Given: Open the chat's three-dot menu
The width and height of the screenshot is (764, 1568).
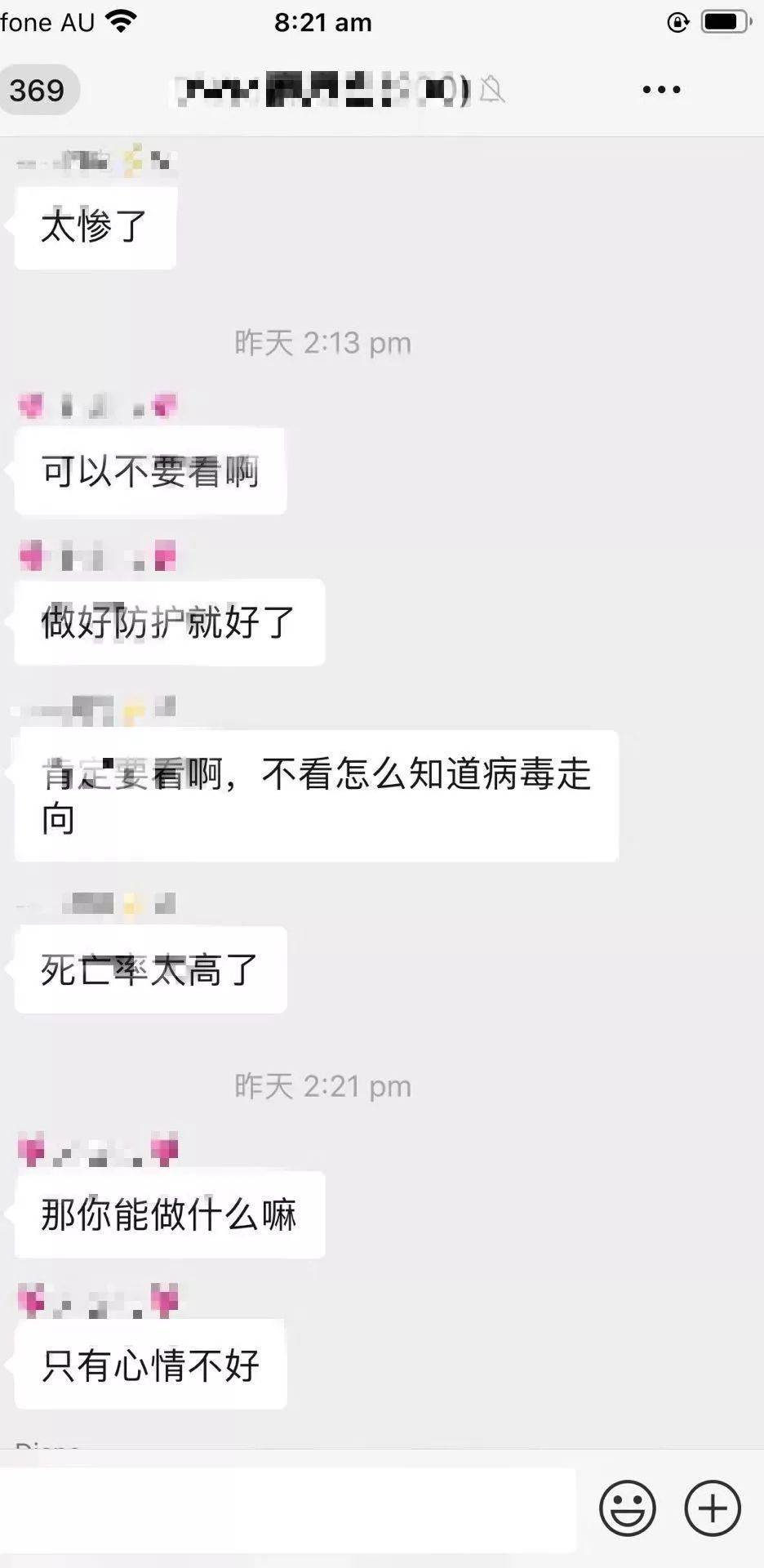Looking at the screenshot, I should point(661,90).
